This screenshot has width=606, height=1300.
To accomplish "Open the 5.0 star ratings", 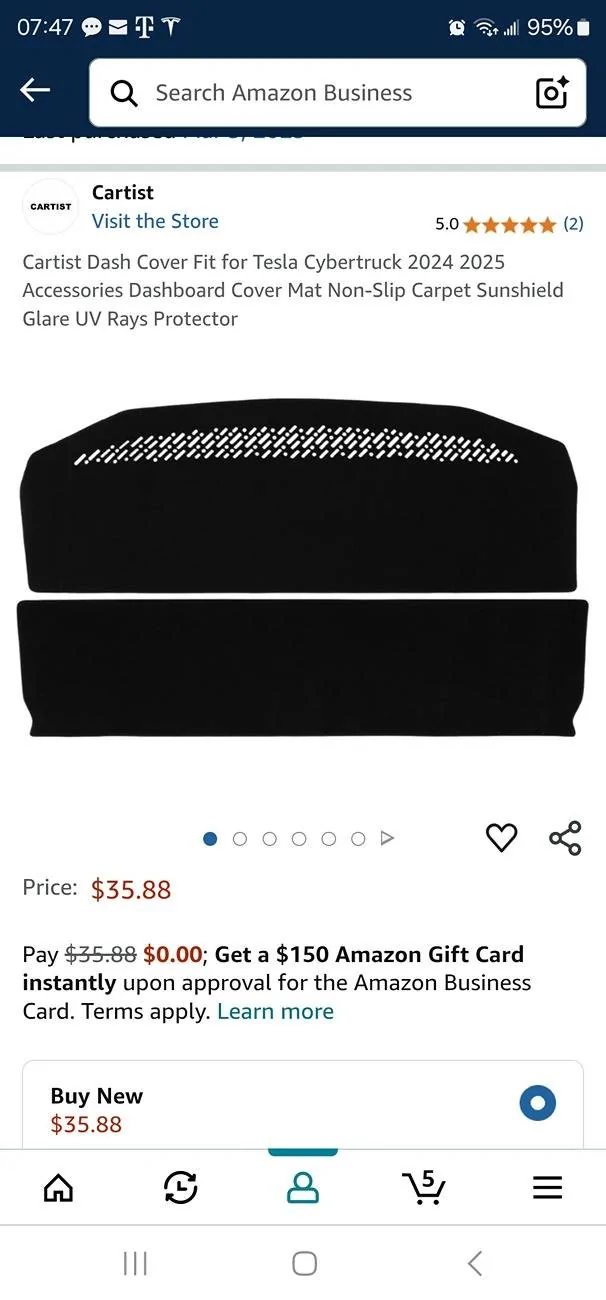I will coord(509,224).
